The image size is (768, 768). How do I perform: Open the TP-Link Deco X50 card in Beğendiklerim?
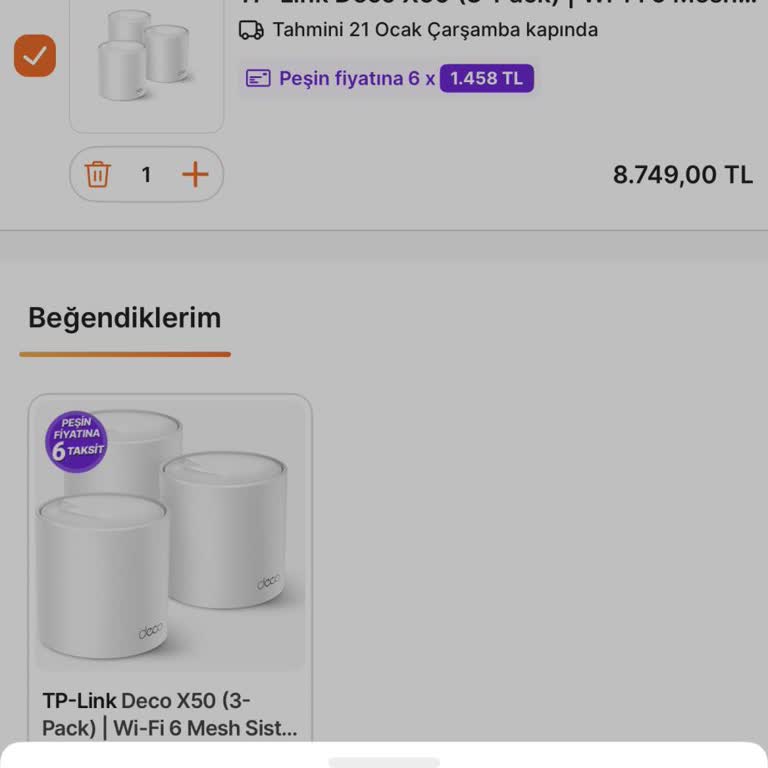click(x=170, y=560)
